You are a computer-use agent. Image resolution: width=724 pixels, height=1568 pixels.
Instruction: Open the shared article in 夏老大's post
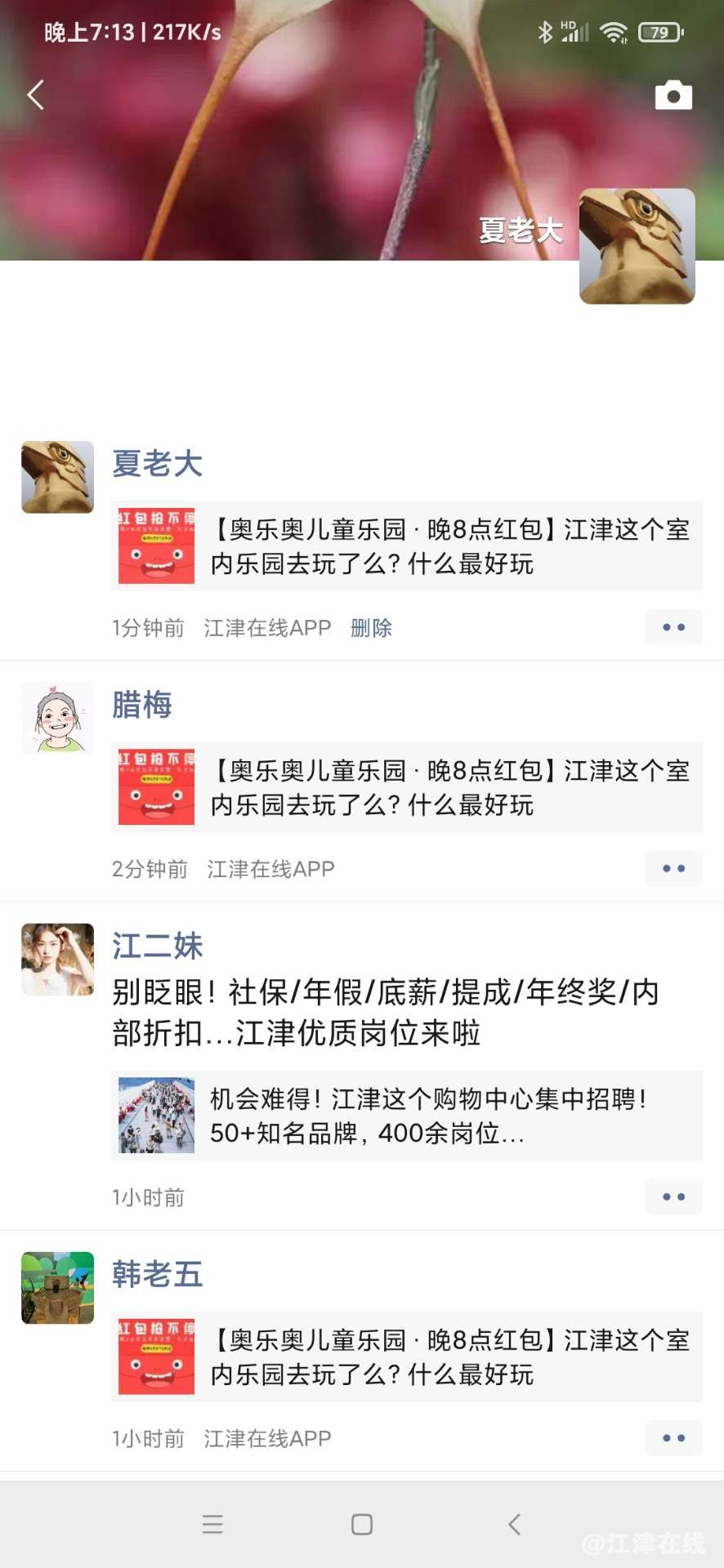point(406,546)
